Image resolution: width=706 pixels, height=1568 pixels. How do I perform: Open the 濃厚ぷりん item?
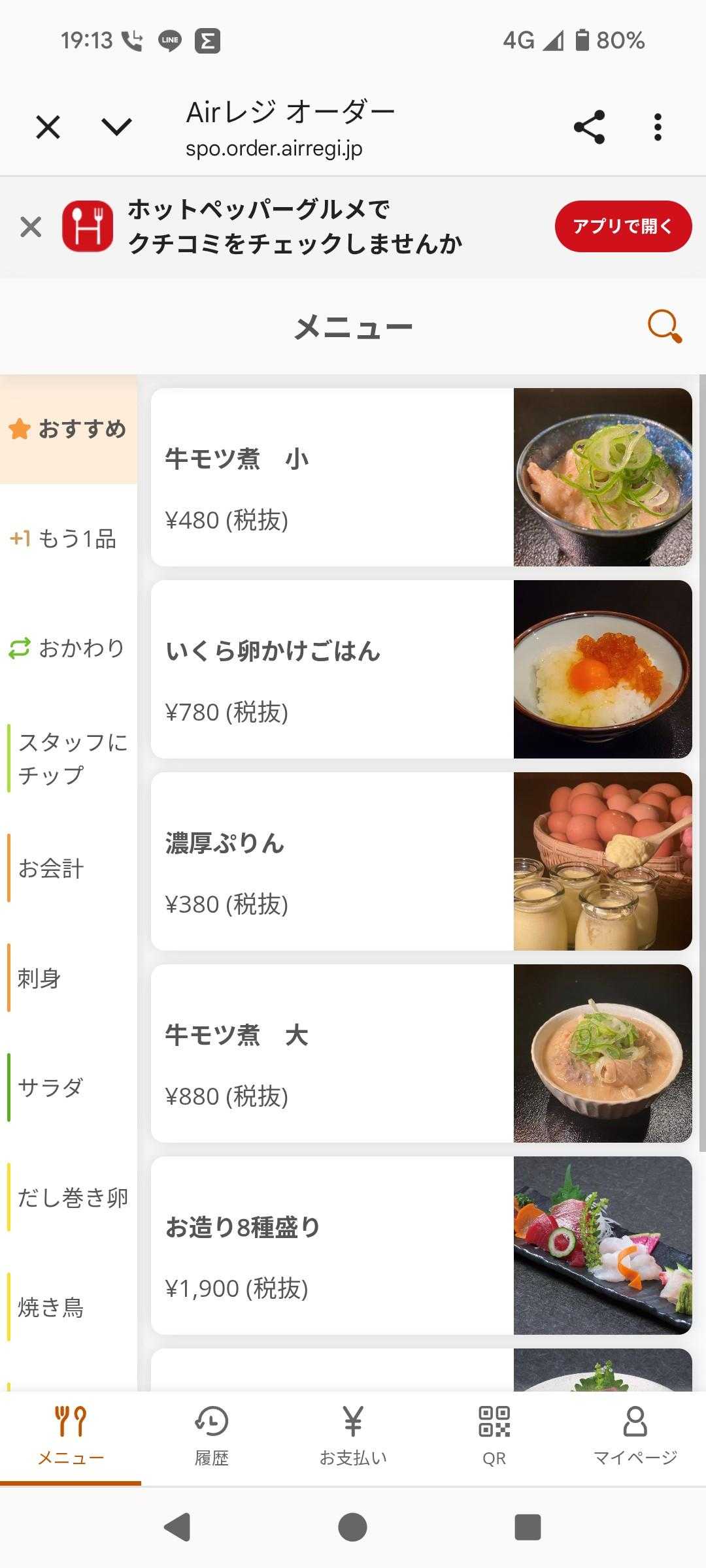pyautogui.click(x=421, y=862)
